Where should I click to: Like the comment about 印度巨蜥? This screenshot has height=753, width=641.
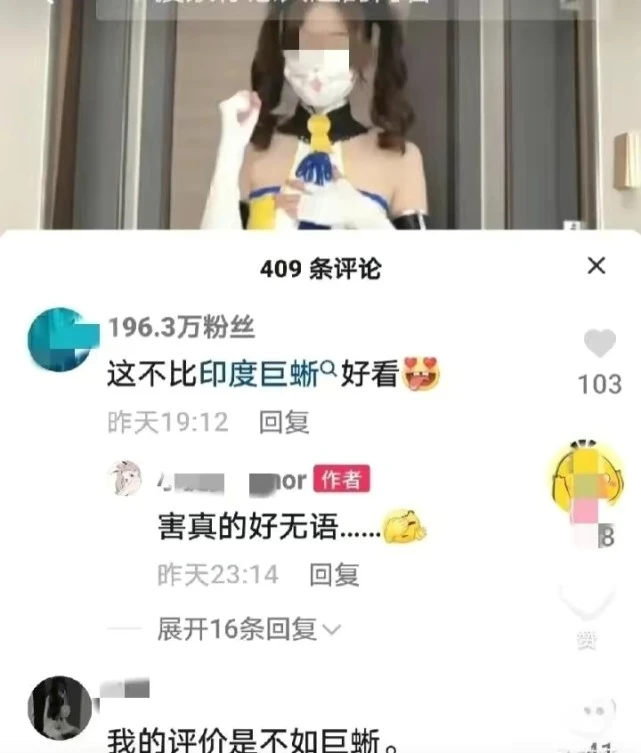pyautogui.click(x=600, y=345)
